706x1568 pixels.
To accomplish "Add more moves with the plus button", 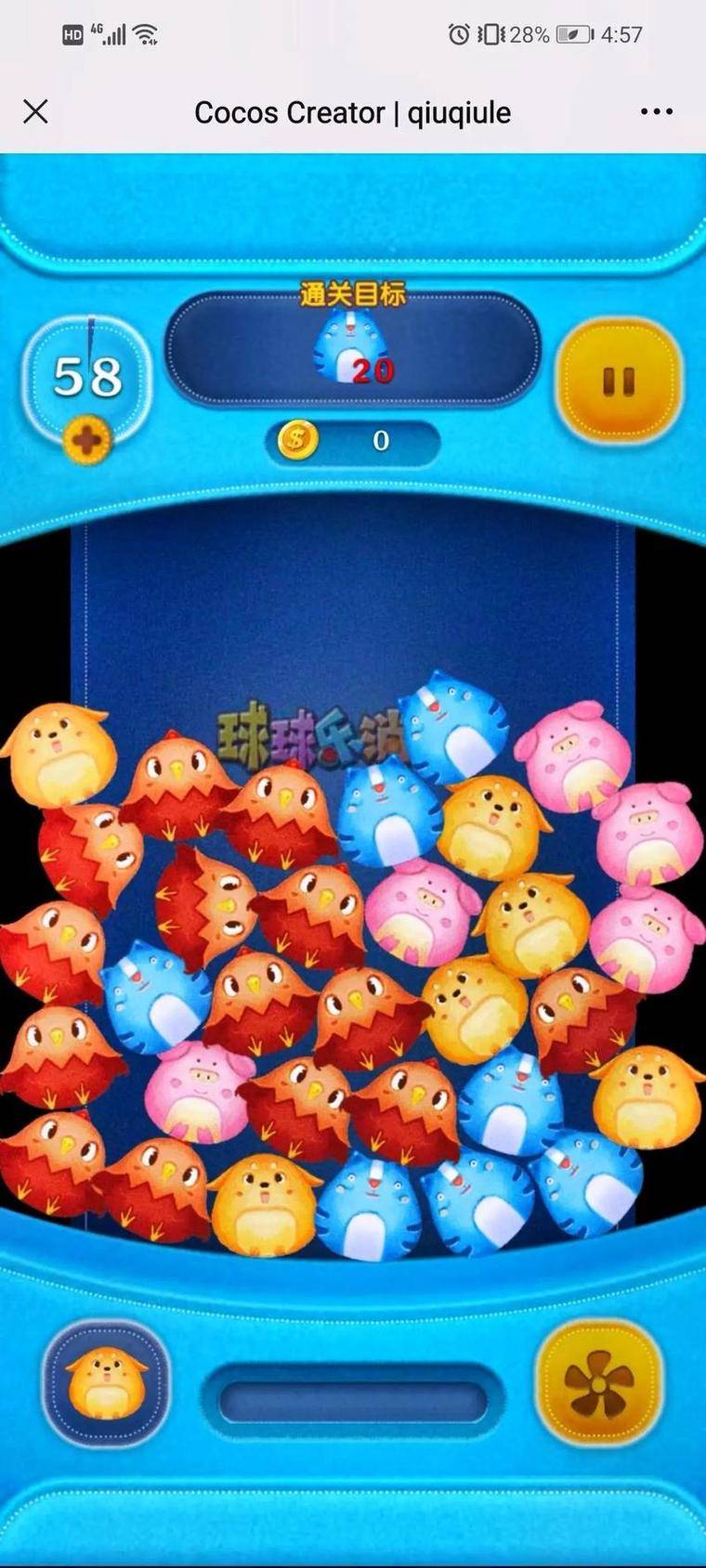I will 87,440.
